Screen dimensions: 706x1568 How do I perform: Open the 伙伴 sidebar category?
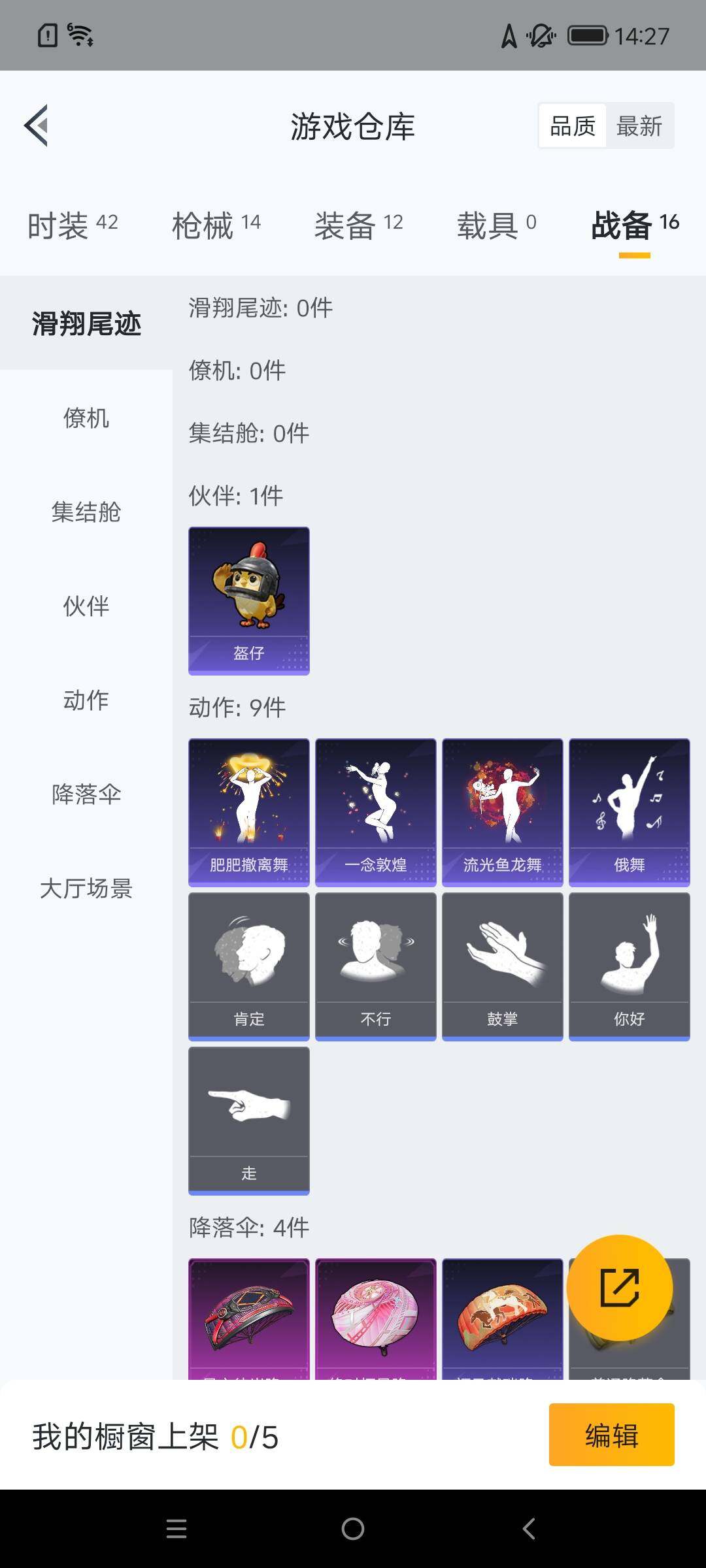click(86, 607)
